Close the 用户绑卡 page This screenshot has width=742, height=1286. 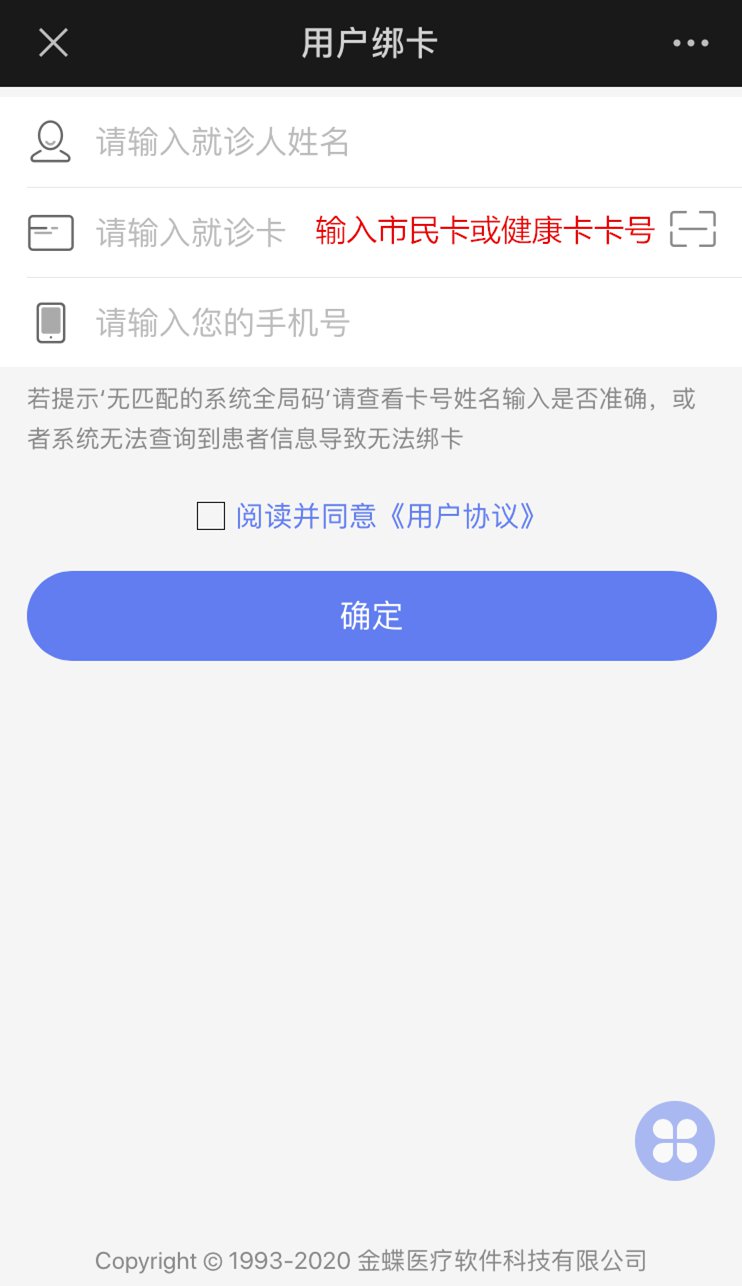click(53, 43)
